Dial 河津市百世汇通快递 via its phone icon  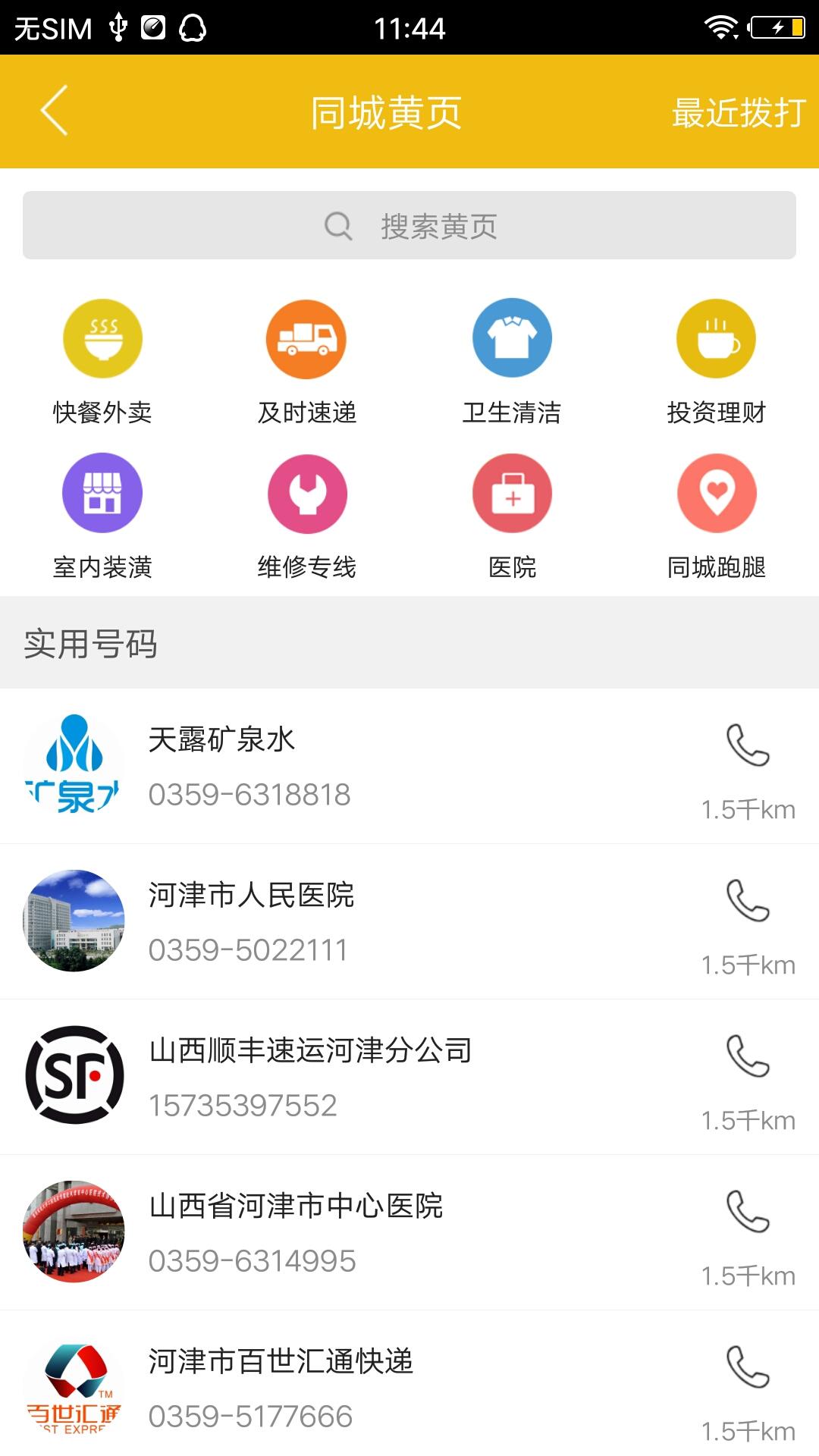pos(748,1367)
